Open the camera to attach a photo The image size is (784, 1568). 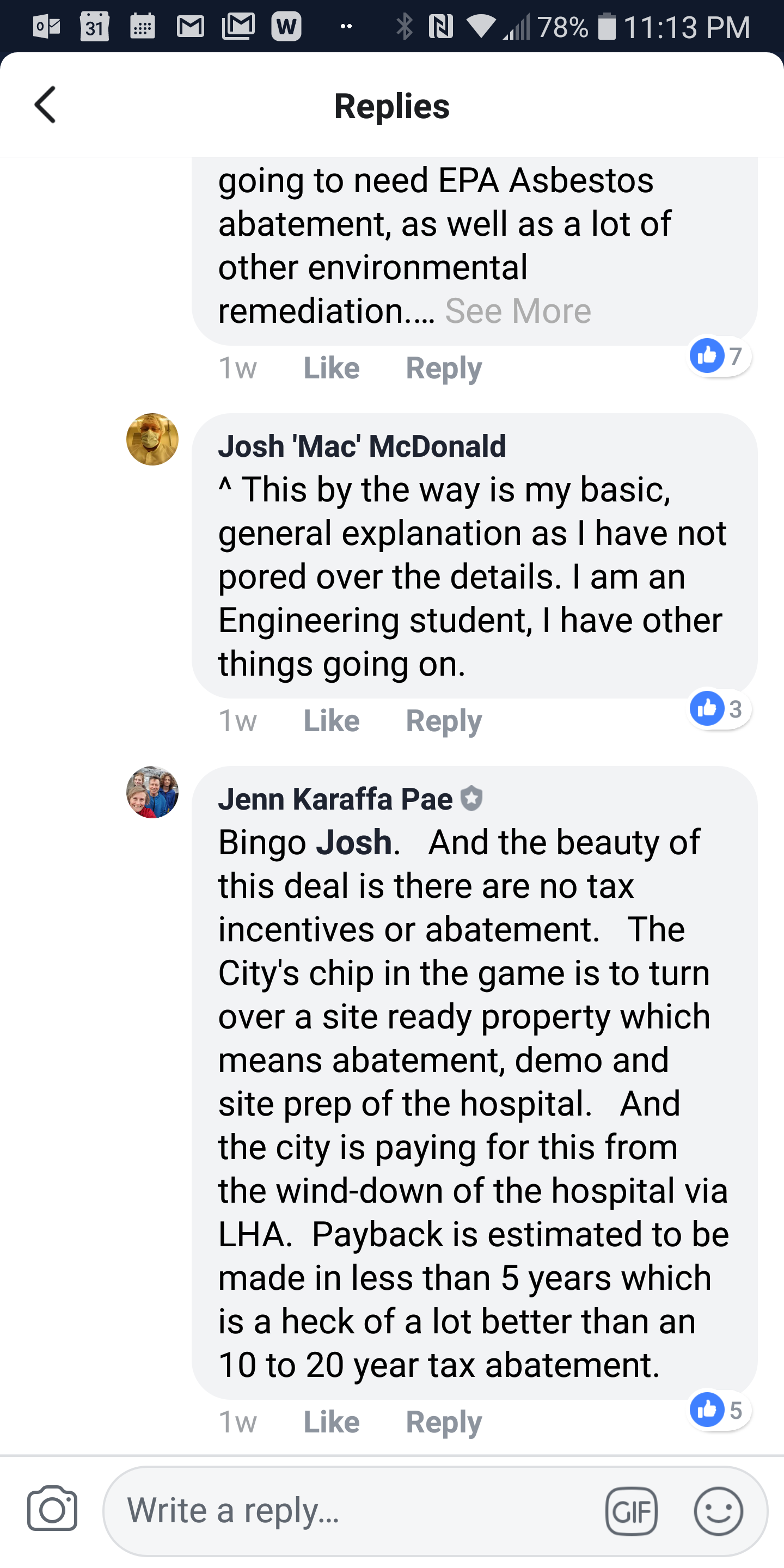52,1510
